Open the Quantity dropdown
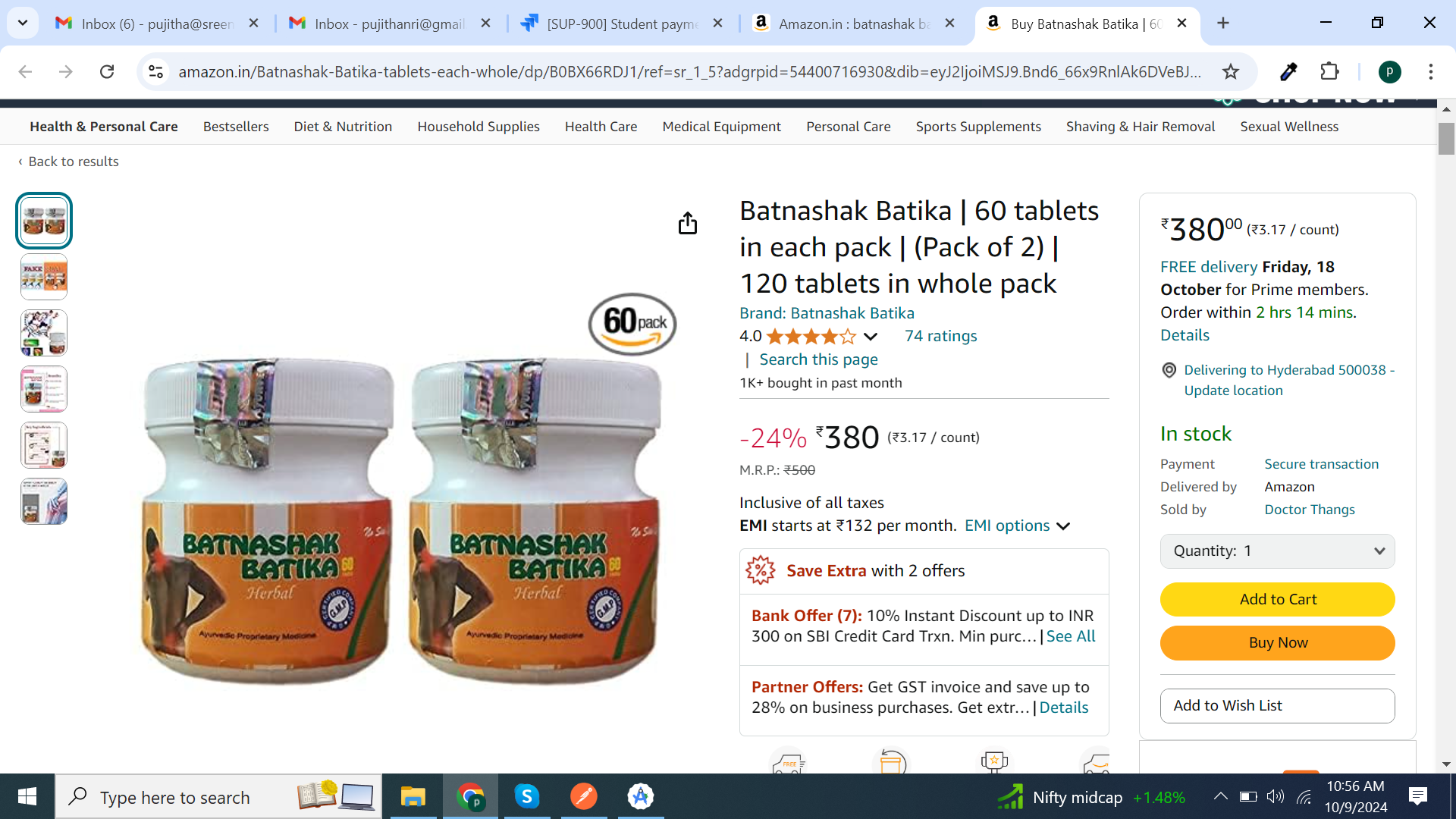The image size is (1456, 819). [x=1277, y=551]
